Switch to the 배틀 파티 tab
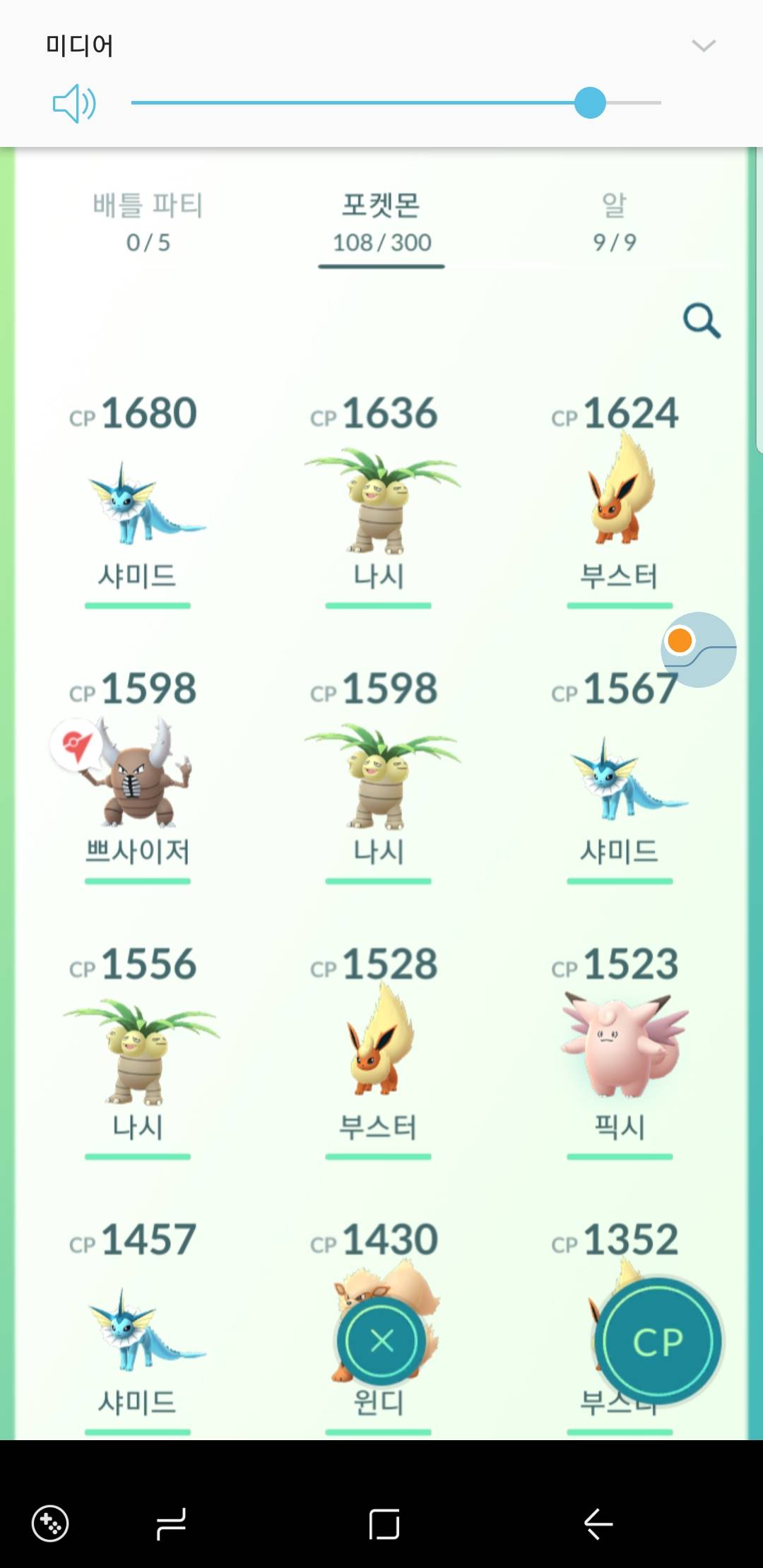763x1568 pixels. [148, 222]
